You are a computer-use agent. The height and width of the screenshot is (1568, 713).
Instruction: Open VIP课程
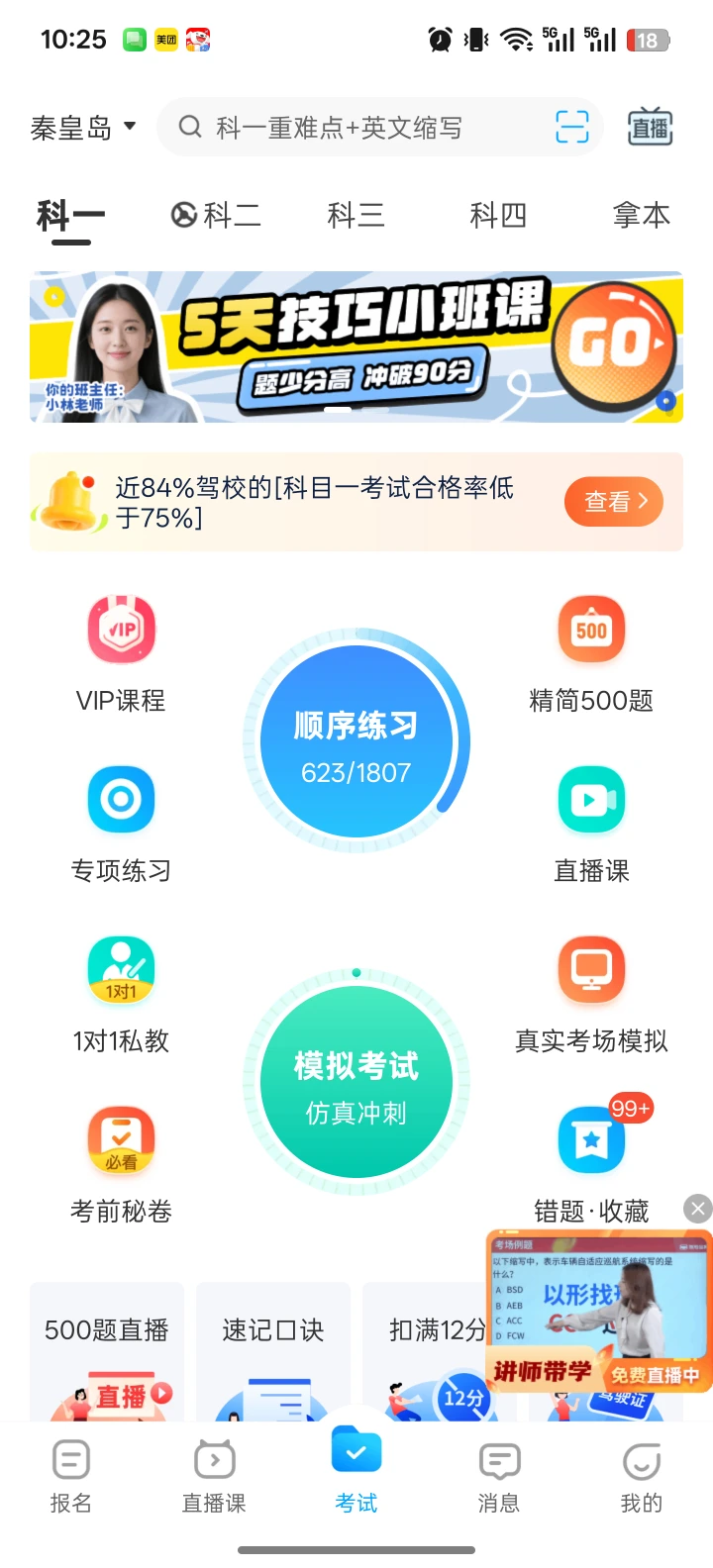(x=121, y=653)
